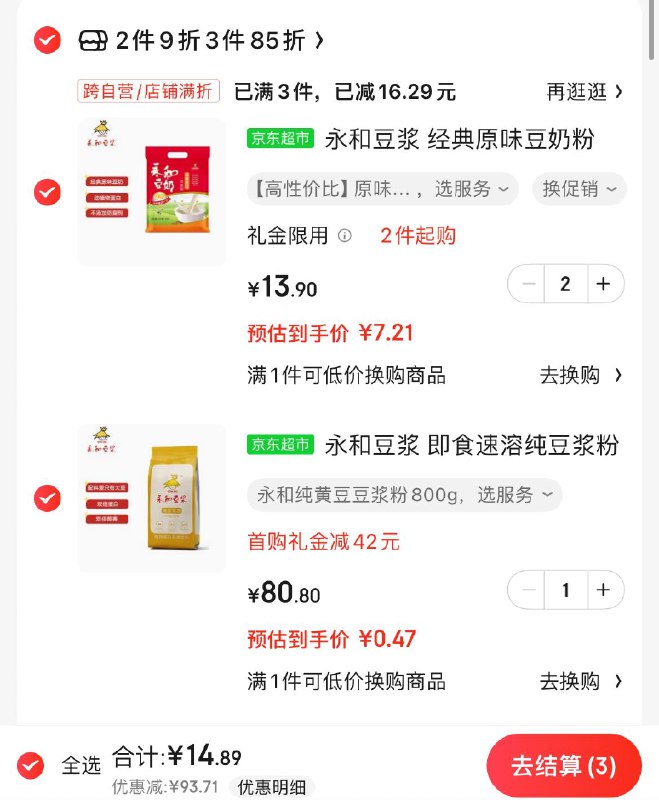The height and width of the screenshot is (800, 659).
Task: Open the 永和豆浆 经典原味豆奶粉 title
Action: pyautogui.click(x=459, y=139)
